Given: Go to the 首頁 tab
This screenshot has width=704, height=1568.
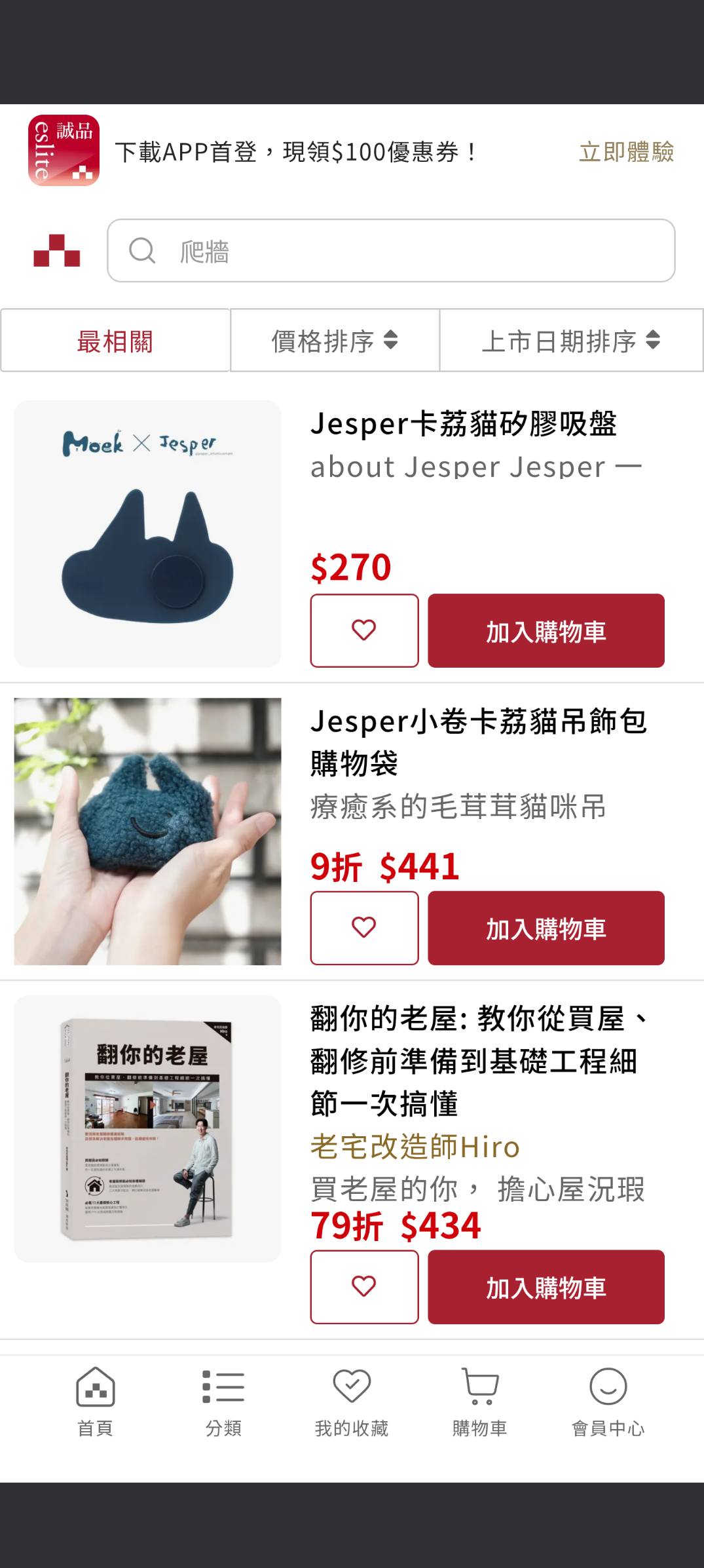Looking at the screenshot, I should coord(96,1401).
